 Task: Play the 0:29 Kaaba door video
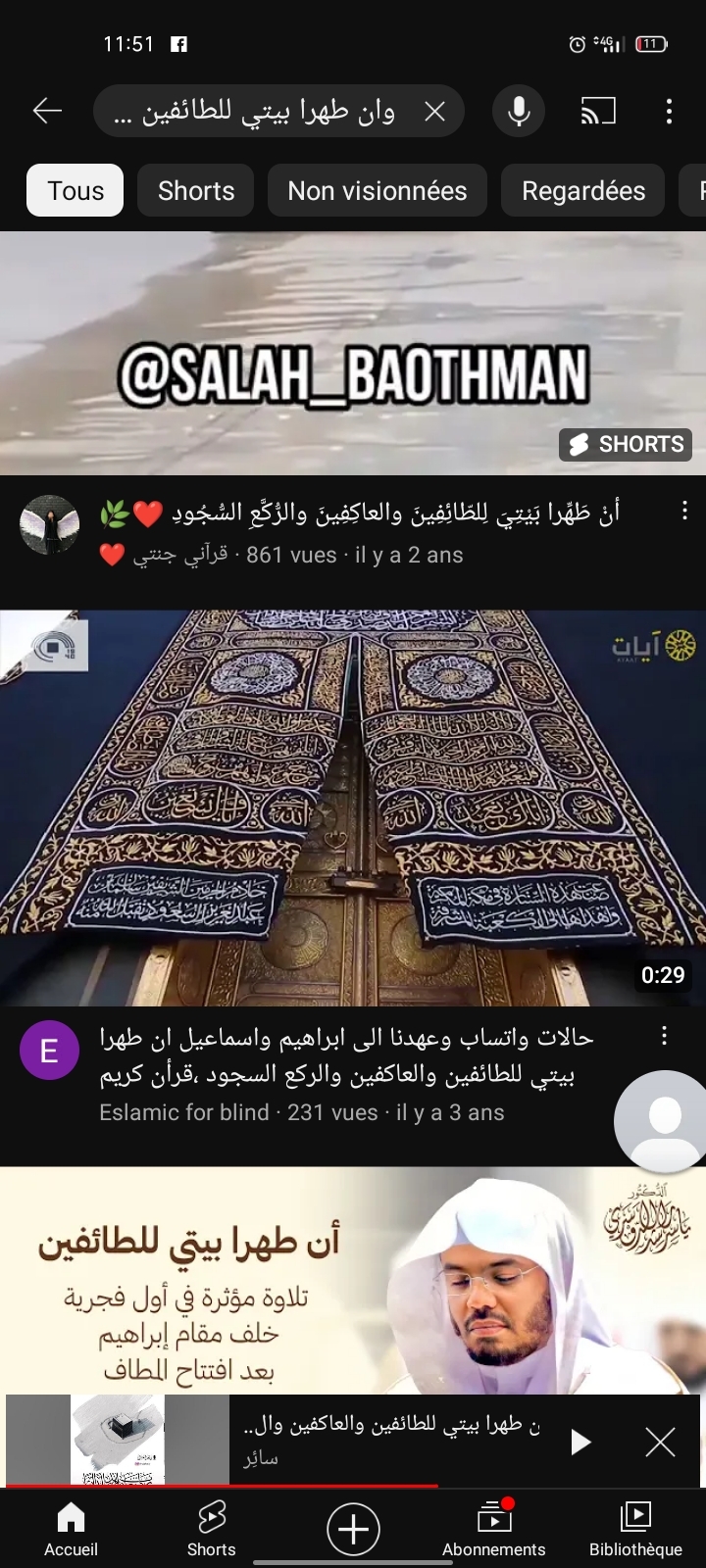353,808
